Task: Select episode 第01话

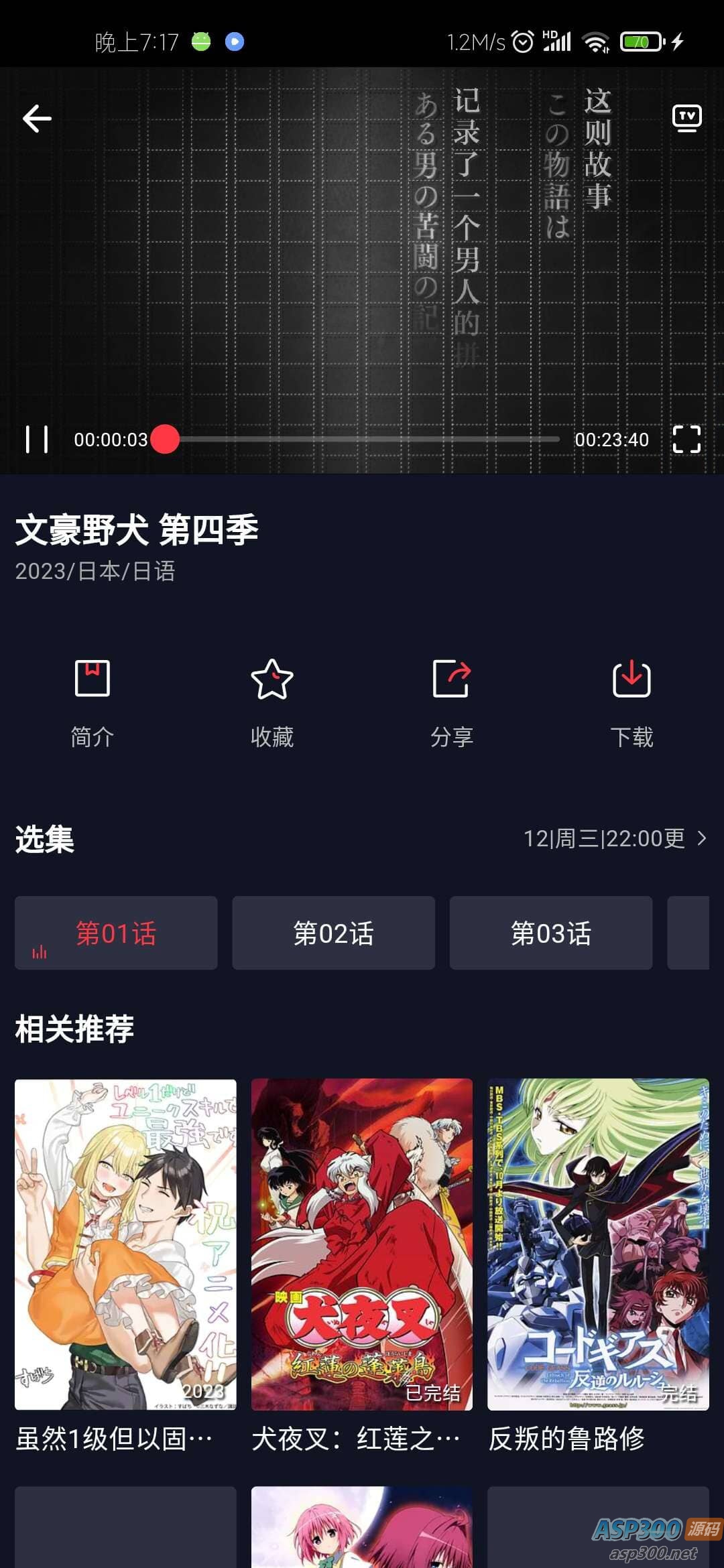Action: tap(116, 933)
